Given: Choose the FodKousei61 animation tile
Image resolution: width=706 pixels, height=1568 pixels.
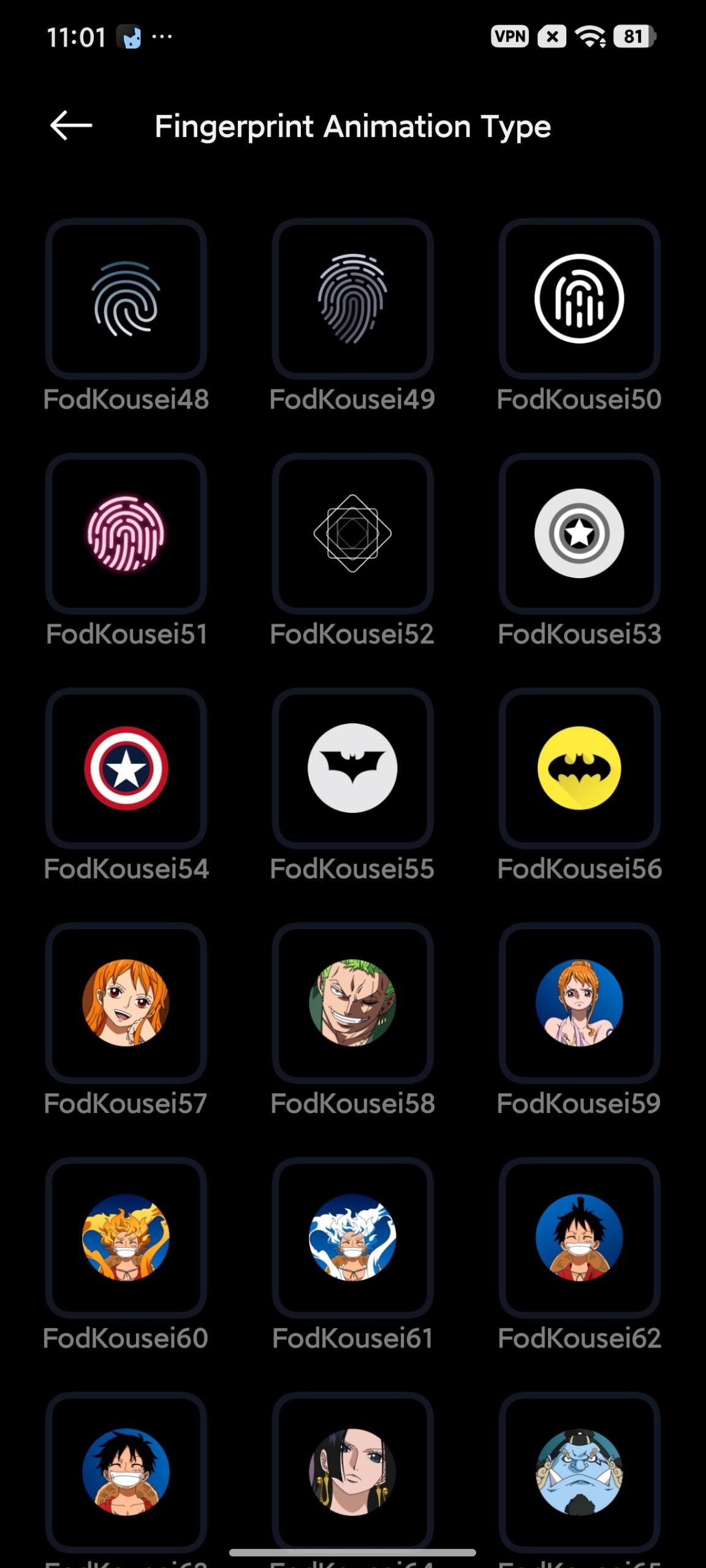Looking at the screenshot, I should click(352, 1237).
